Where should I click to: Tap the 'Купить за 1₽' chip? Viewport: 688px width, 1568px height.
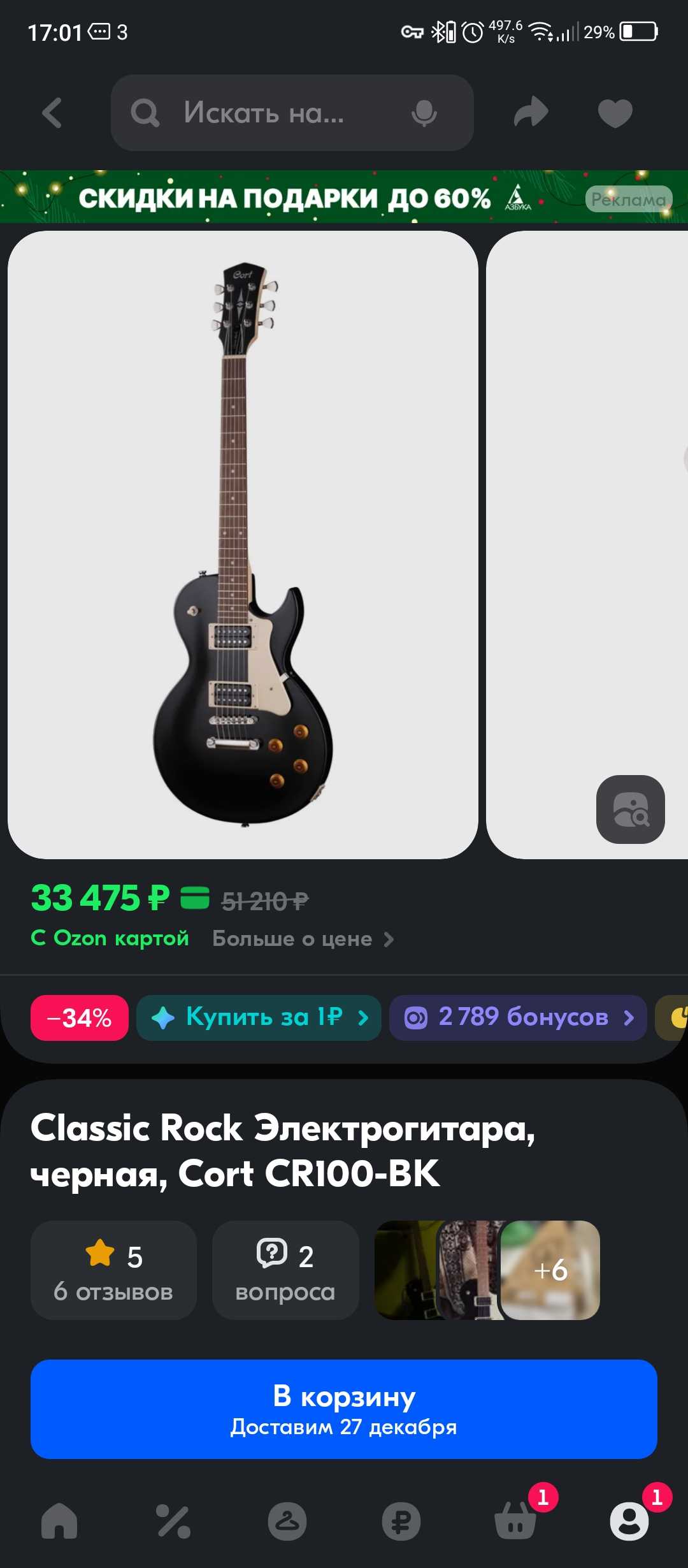259,1017
